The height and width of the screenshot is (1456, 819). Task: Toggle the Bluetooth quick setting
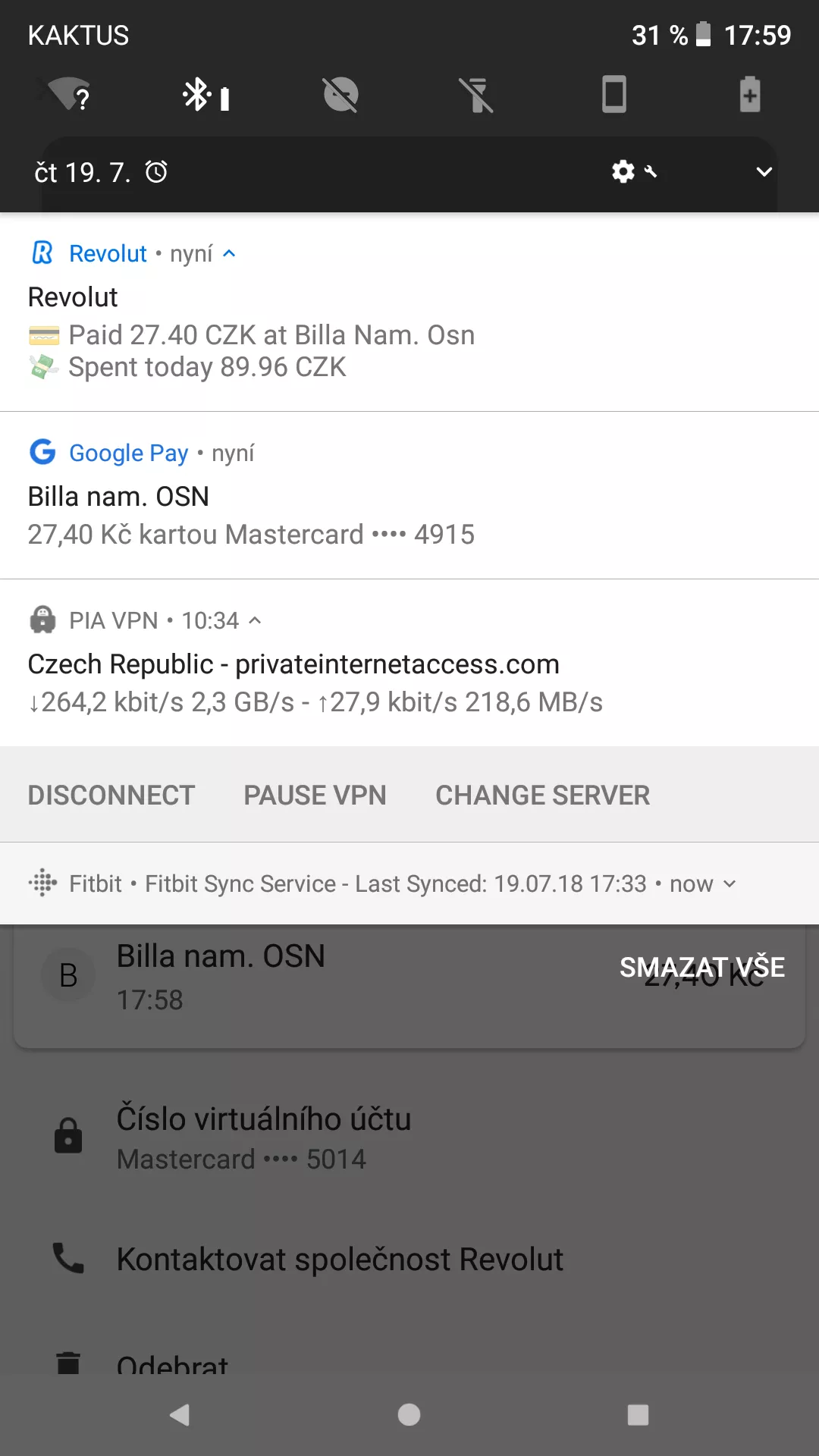pos(205,95)
